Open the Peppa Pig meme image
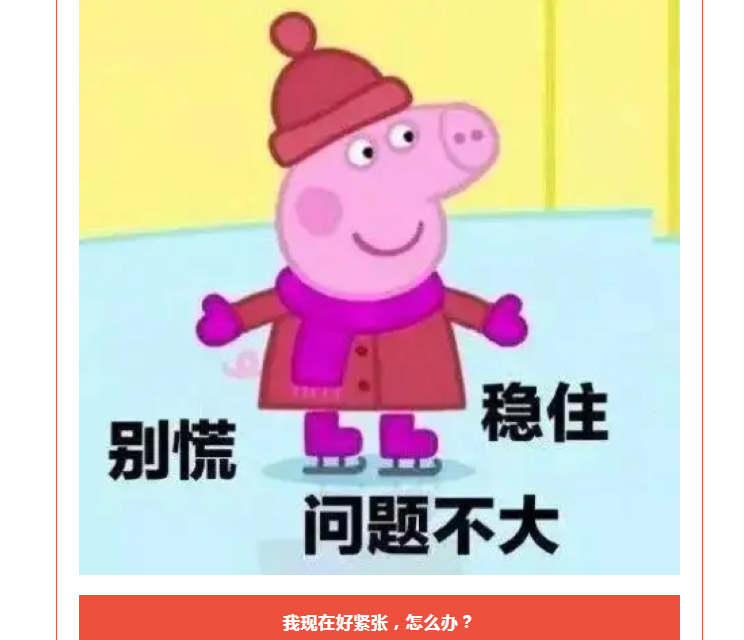Screen dimensions: 744x640 pos(379,285)
